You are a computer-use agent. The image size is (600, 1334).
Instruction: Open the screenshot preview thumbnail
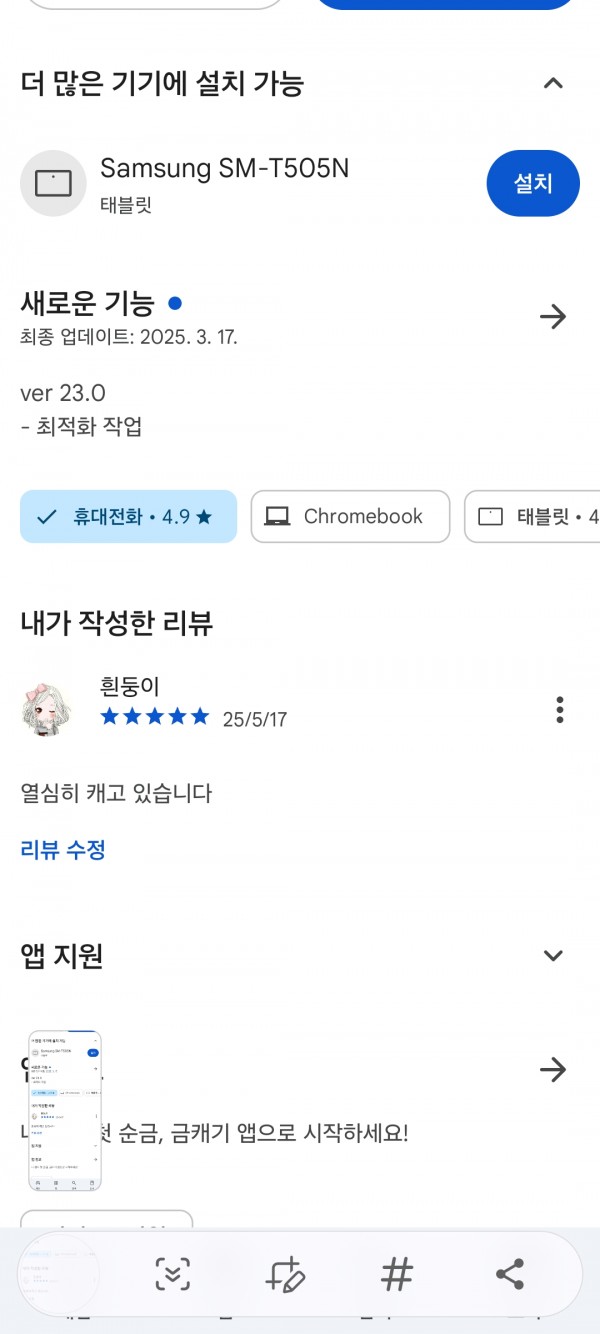[65, 1110]
